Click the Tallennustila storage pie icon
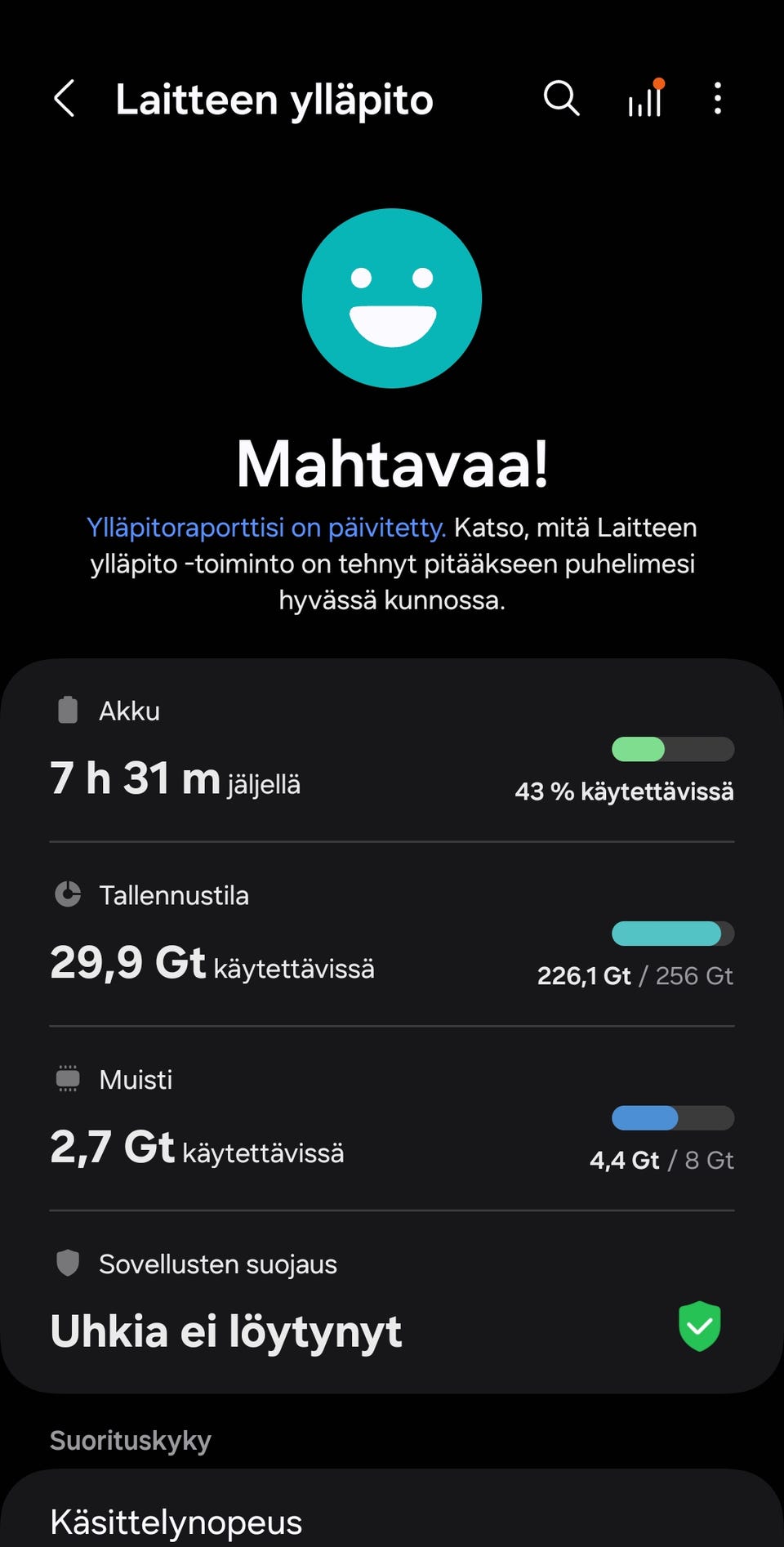The image size is (784, 1547). click(67, 894)
